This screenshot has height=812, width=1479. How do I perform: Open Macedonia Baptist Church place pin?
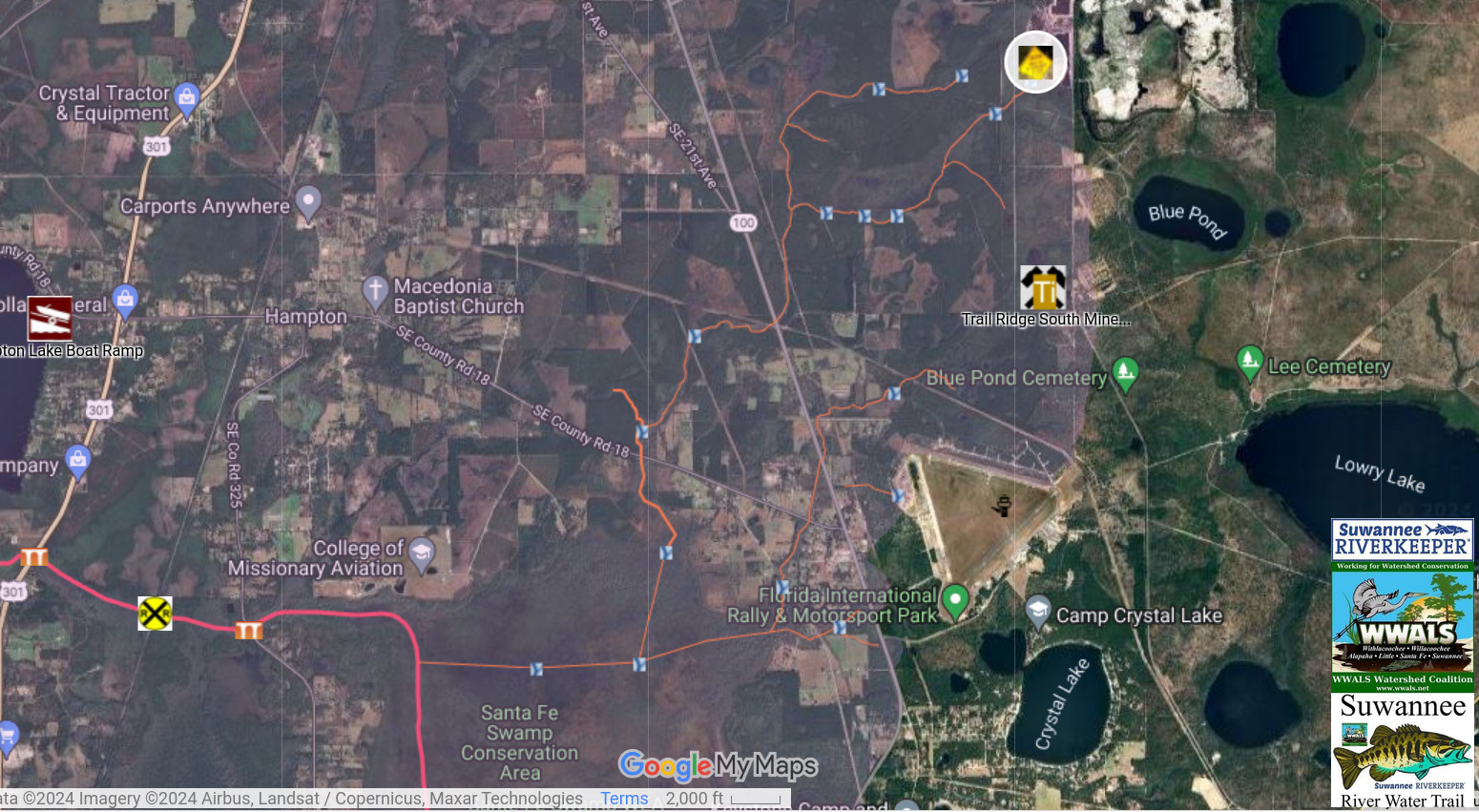click(375, 291)
